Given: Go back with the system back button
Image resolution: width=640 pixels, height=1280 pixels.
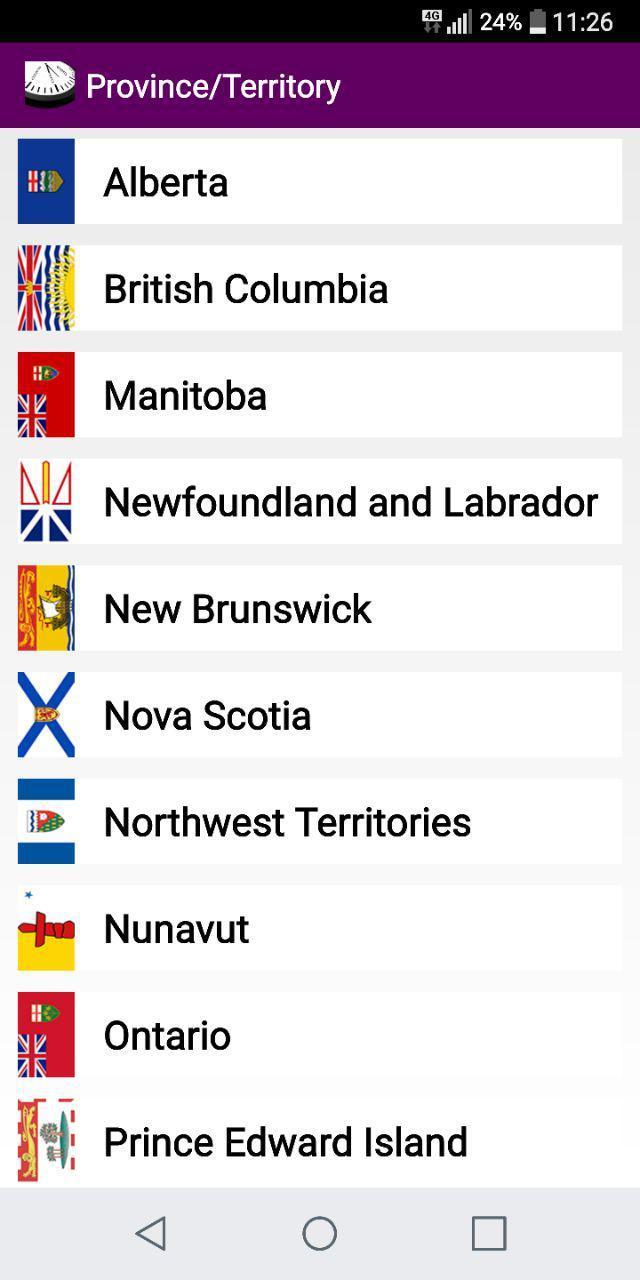Looking at the screenshot, I should (151, 1233).
